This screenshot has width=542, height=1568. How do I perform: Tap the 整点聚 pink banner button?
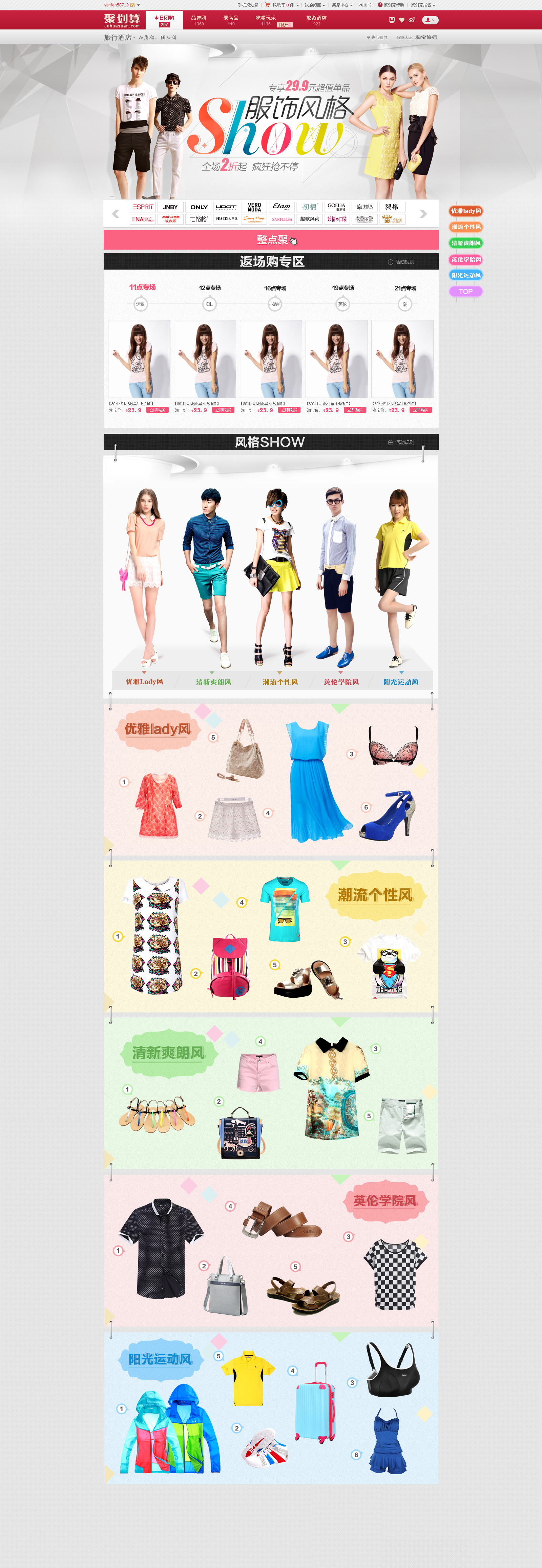(271, 240)
